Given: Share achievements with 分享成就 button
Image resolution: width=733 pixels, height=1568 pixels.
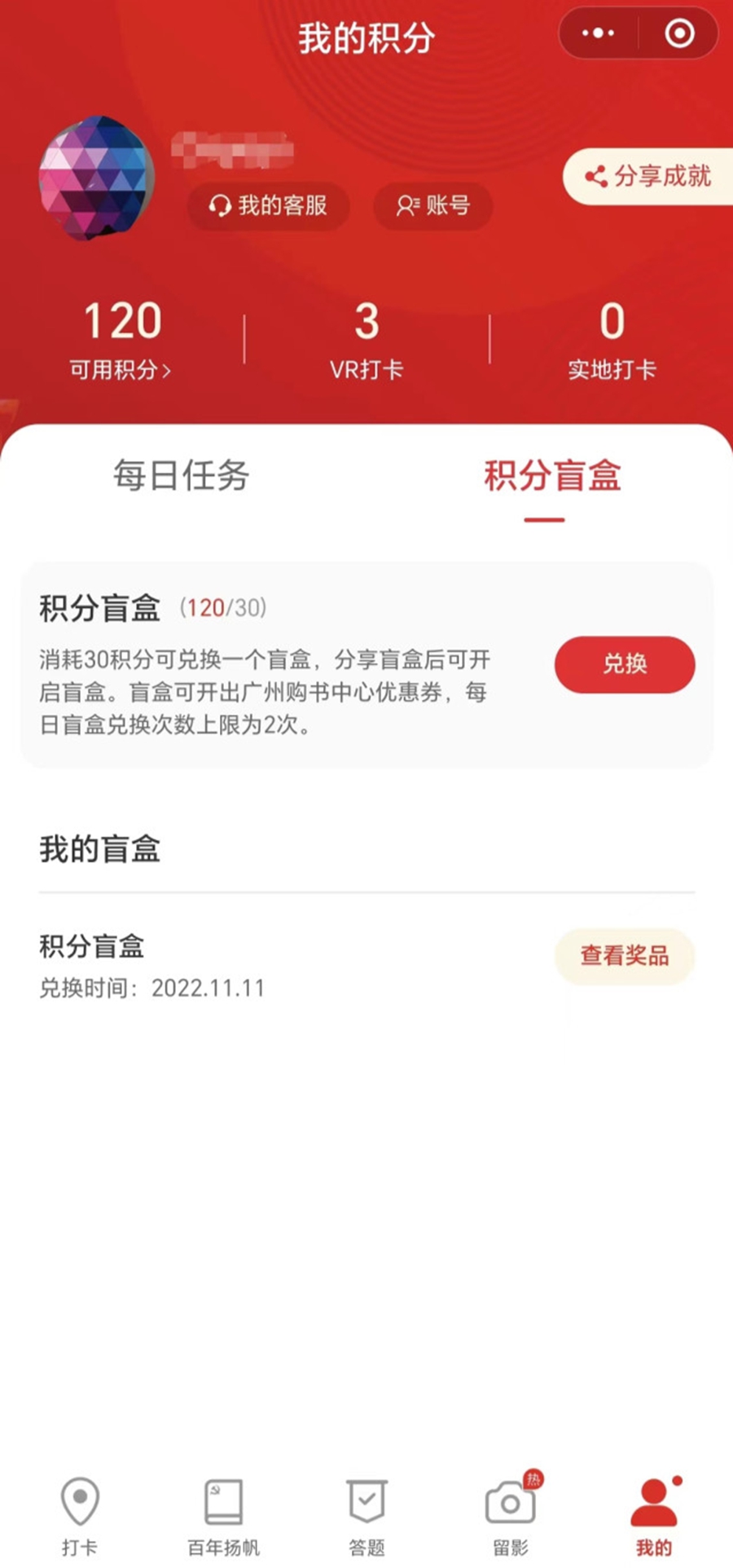Looking at the screenshot, I should pyautogui.click(x=649, y=176).
